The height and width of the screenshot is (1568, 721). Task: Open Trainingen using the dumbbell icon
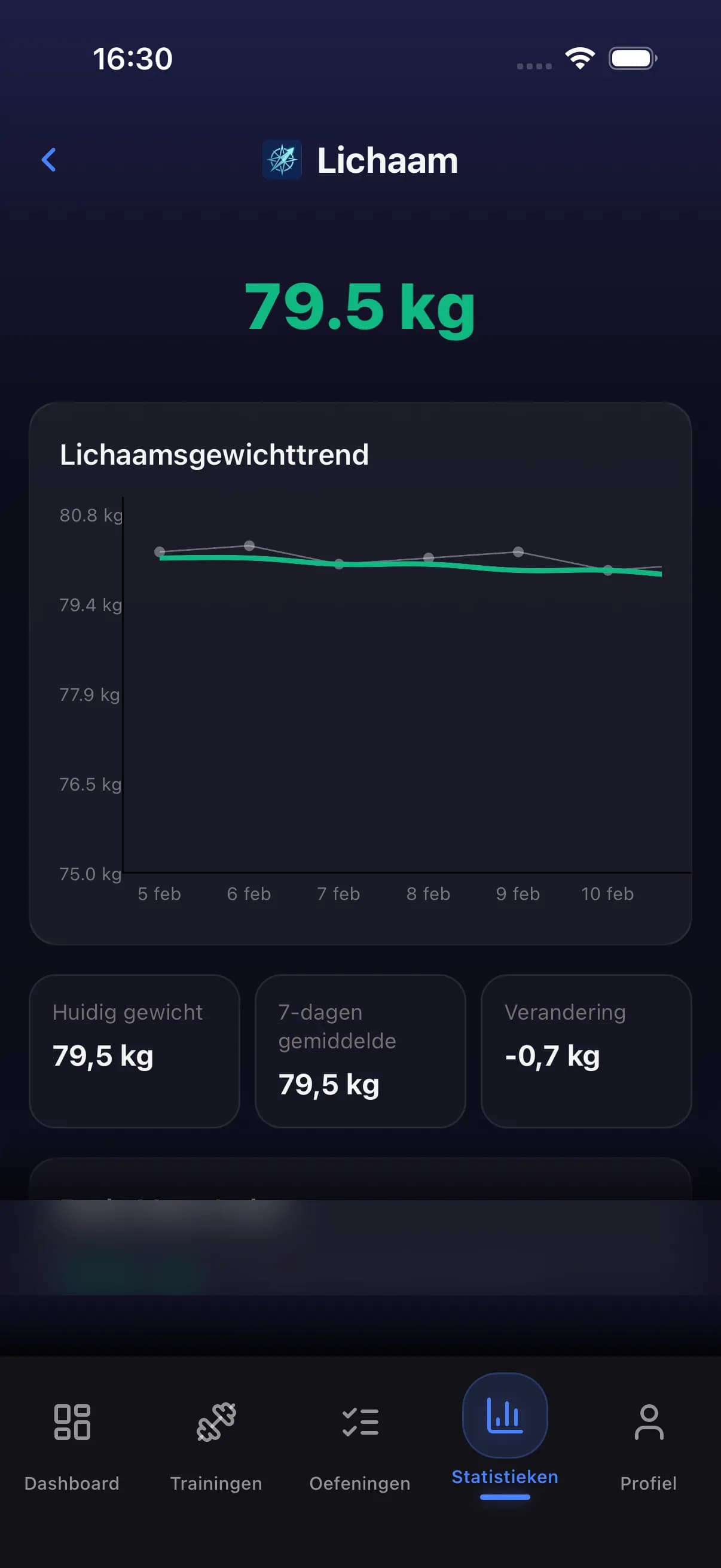216,1422
